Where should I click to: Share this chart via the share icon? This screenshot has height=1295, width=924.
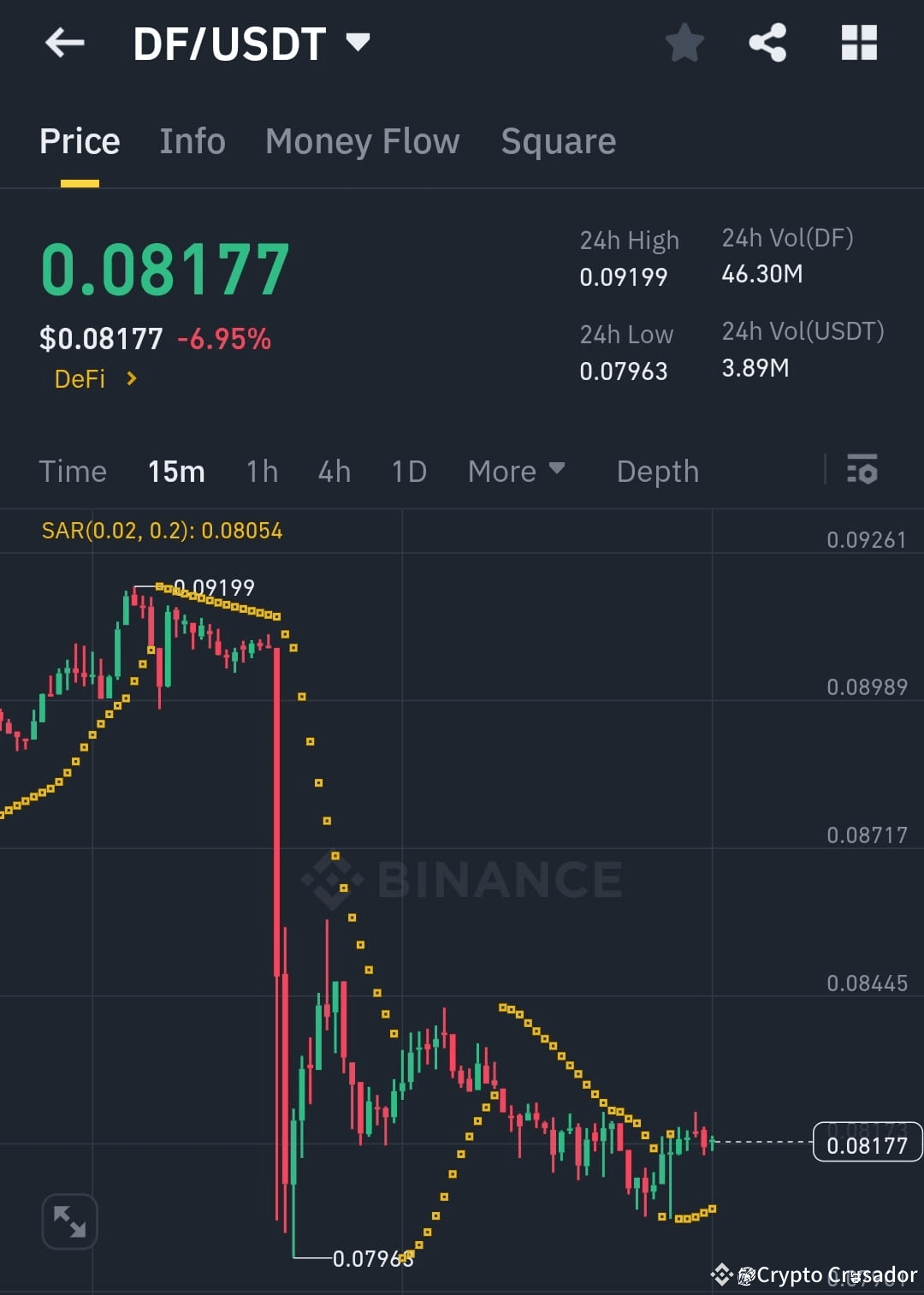click(767, 43)
